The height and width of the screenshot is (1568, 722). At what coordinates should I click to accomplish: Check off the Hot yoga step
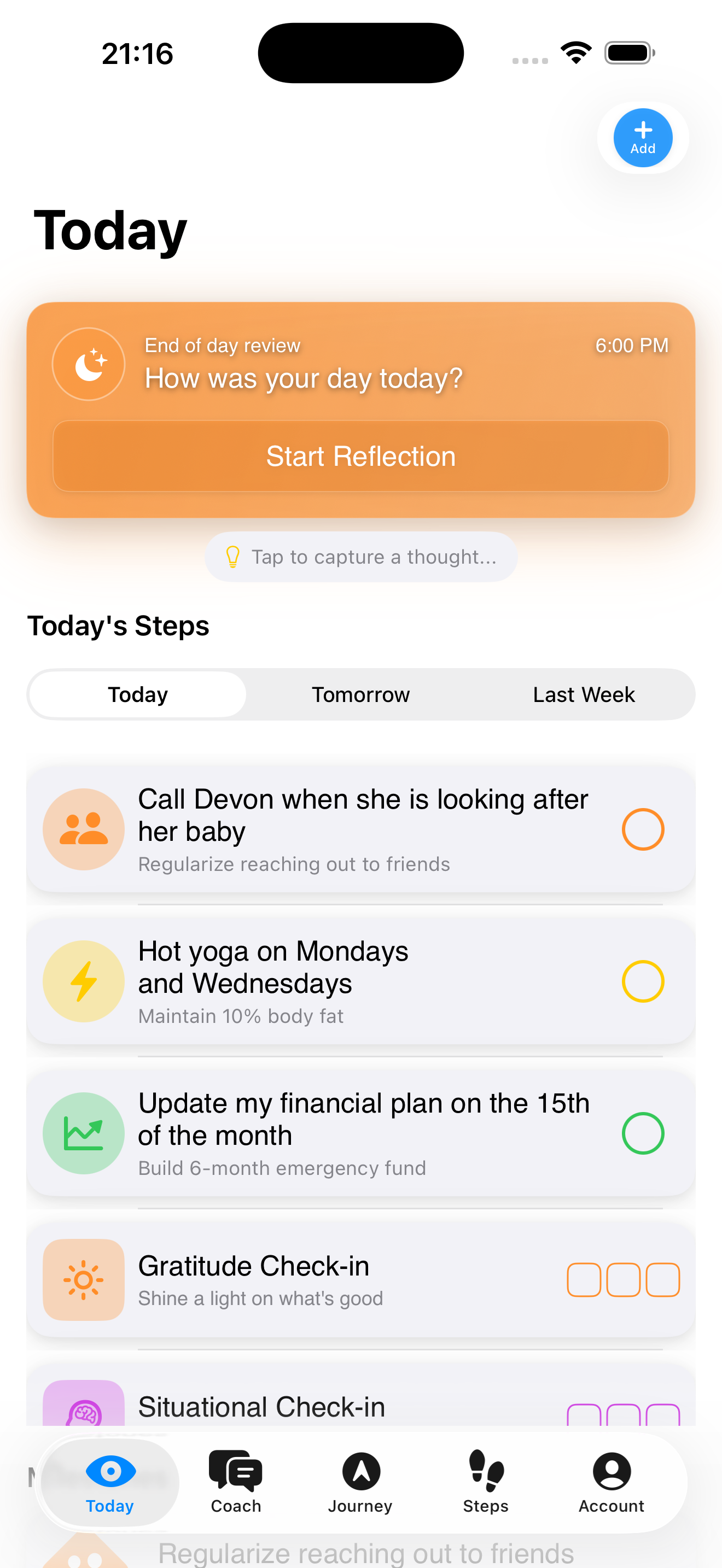(642, 981)
